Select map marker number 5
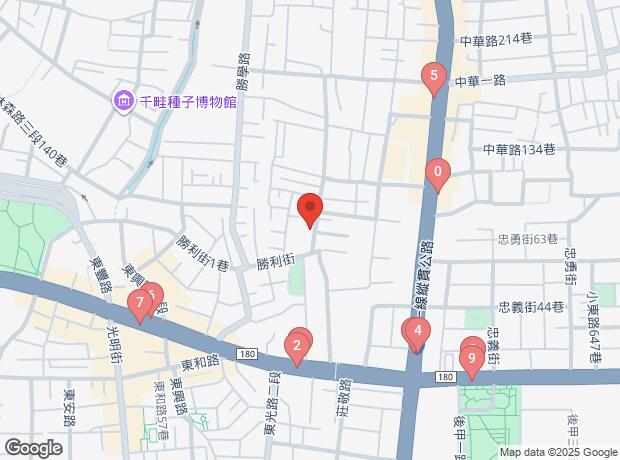Screen dimensions: 620x460 pyautogui.click(x=433, y=76)
